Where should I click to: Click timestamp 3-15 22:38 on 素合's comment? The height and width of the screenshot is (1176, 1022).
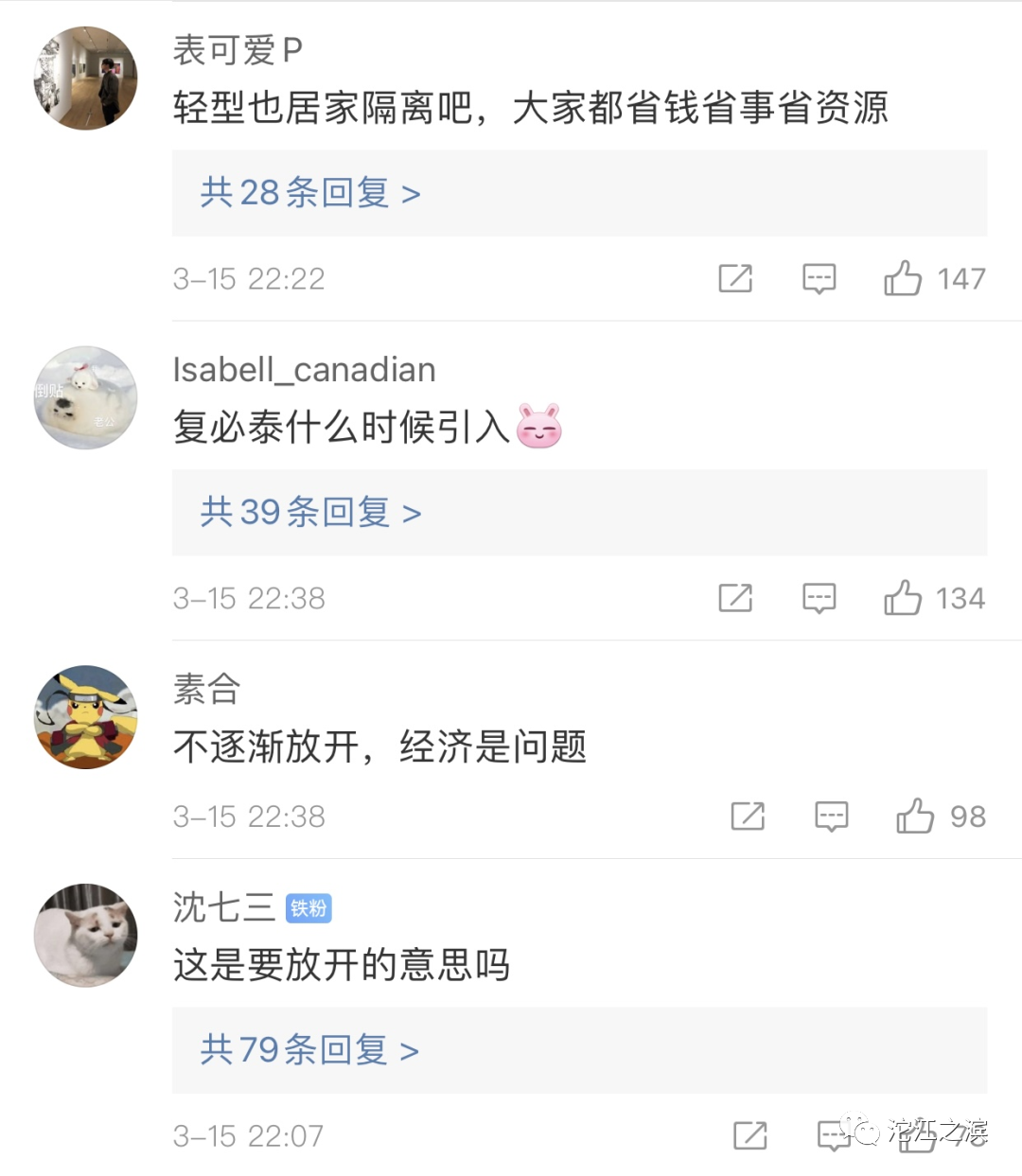tap(249, 816)
